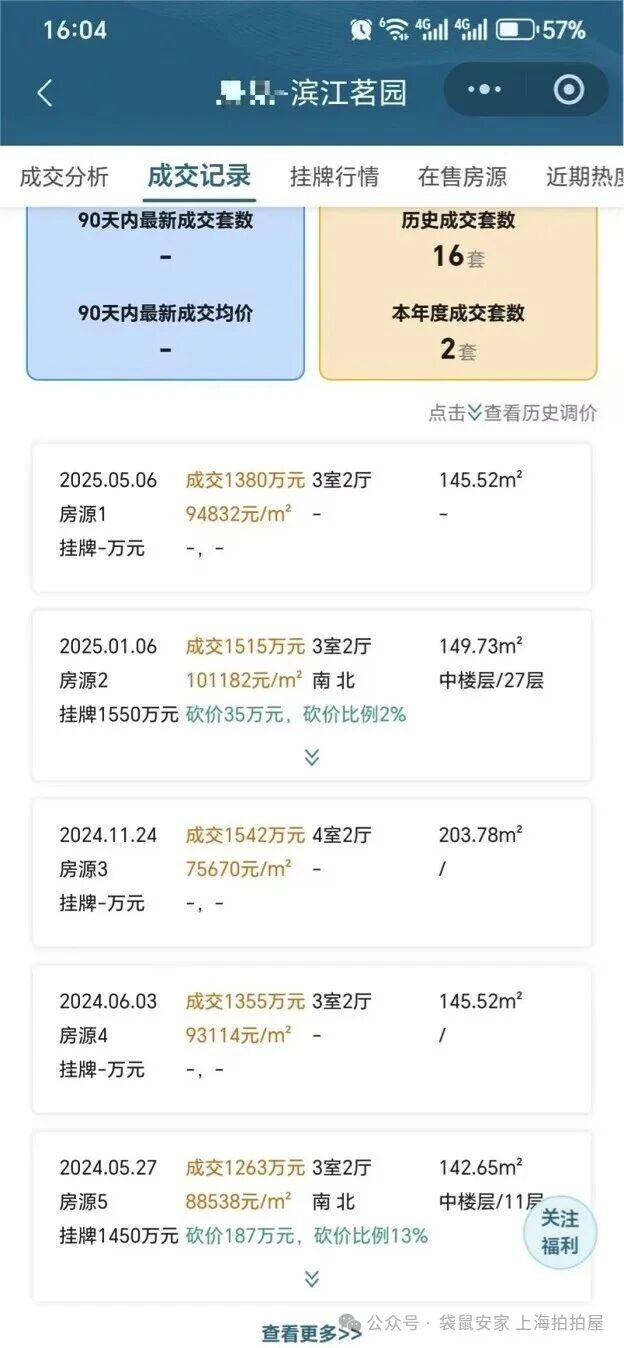The image size is (624, 1348).
Task: Switch to the 挂牌行情 tab
Action: click(334, 177)
